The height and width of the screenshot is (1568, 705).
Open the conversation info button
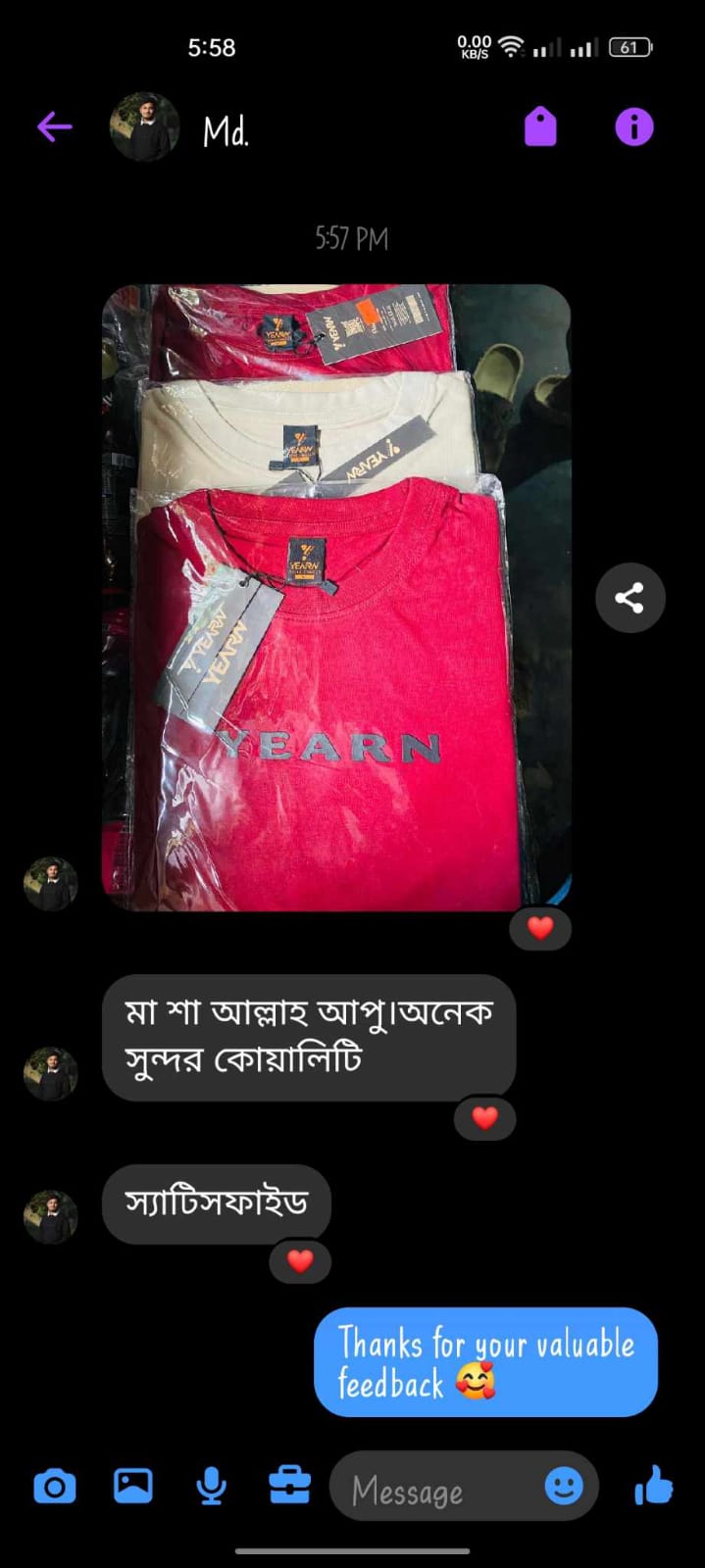click(633, 126)
